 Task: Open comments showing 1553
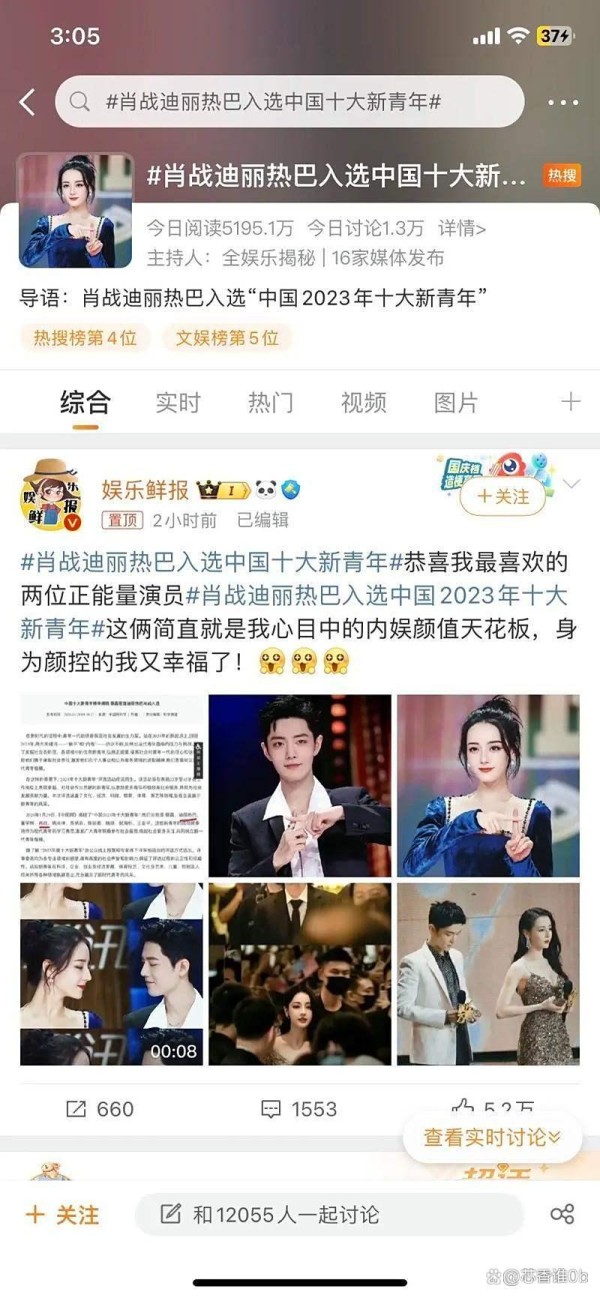[x=299, y=1109]
